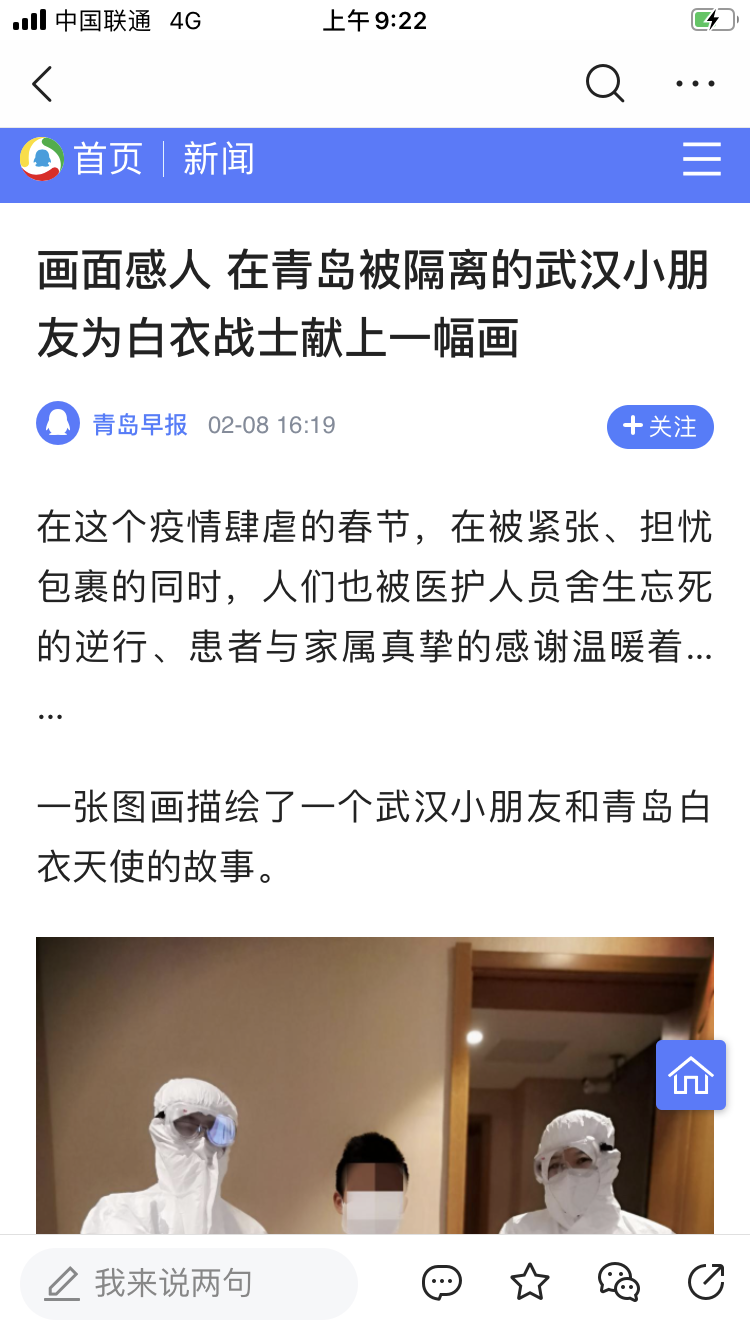750x1334 pixels.
Task: Favorite this article with star icon
Action: [x=529, y=1282]
